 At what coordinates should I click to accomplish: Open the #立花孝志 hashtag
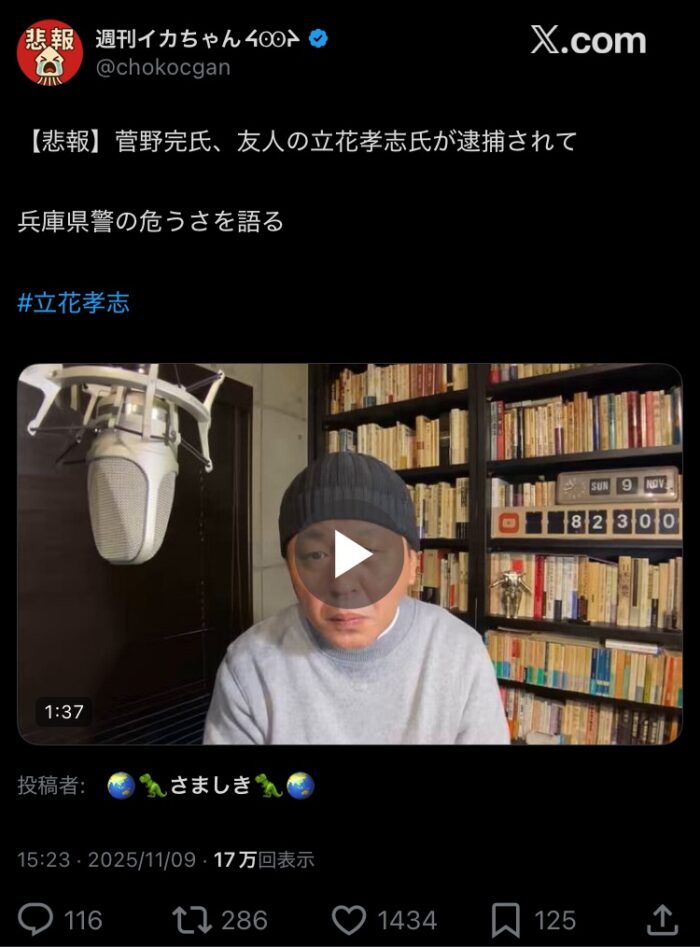[x=74, y=303]
